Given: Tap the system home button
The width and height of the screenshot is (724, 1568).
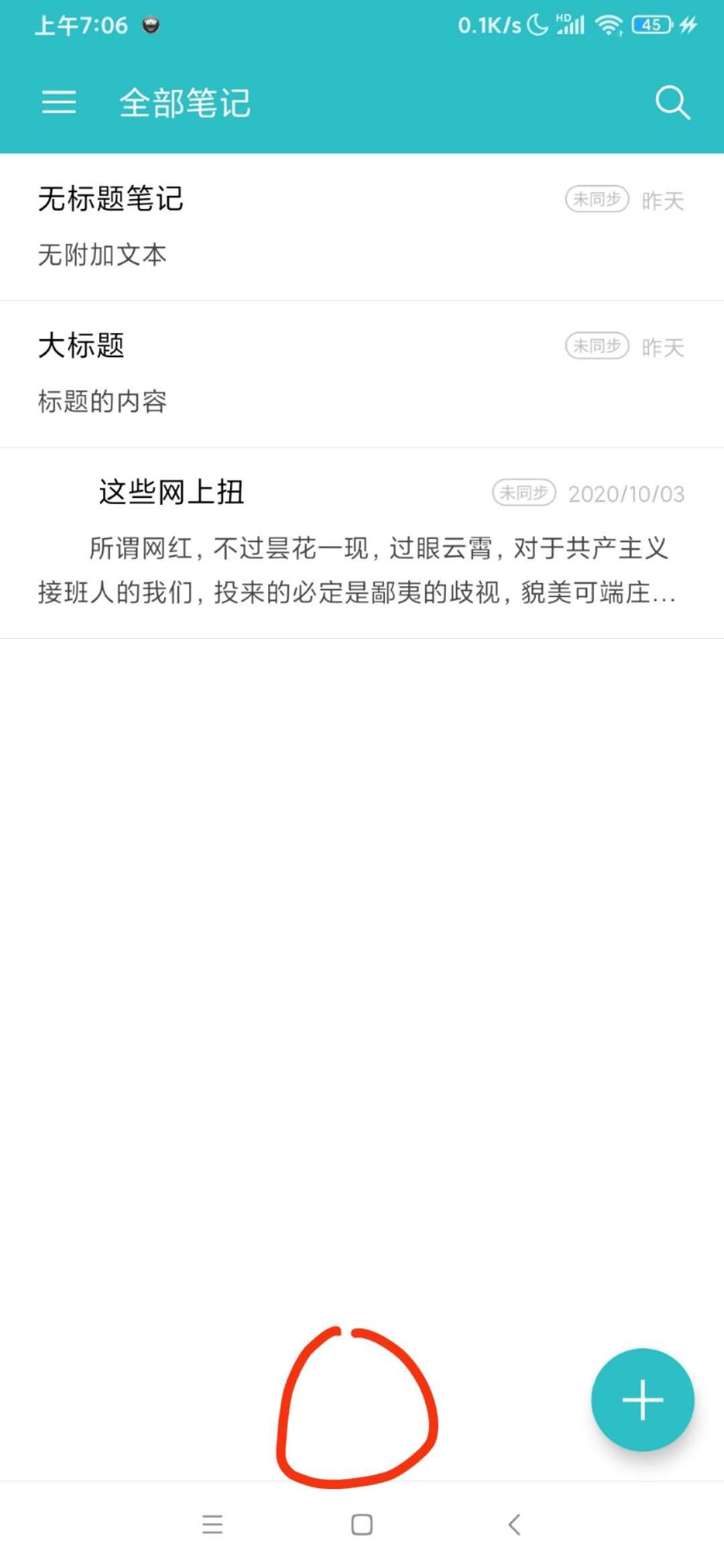Looking at the screenshot, I should pos(362,1524).
